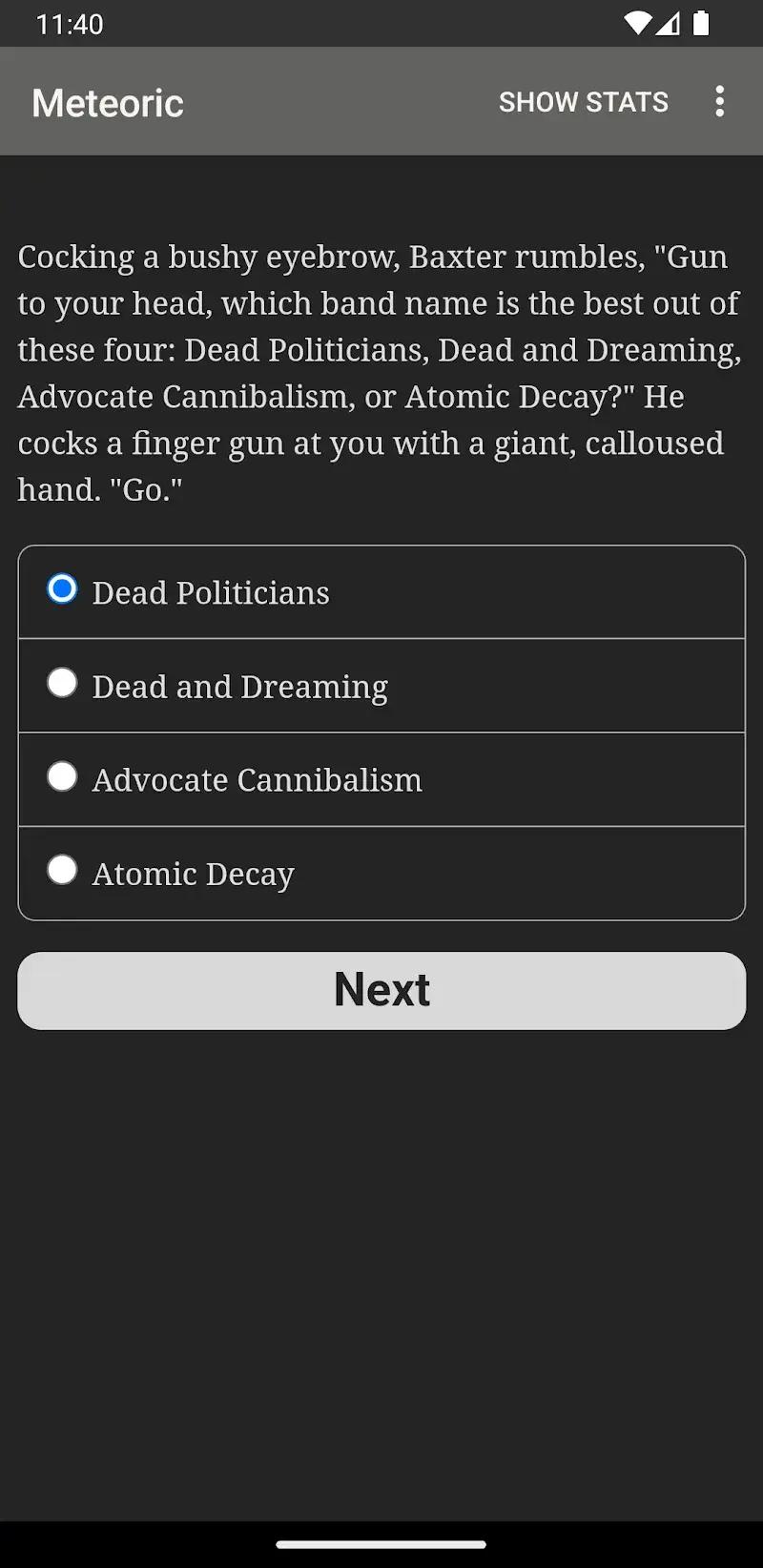Screen dimensions: 763x1568
Task: Tap the story text about Baxter
Action: 378,372
